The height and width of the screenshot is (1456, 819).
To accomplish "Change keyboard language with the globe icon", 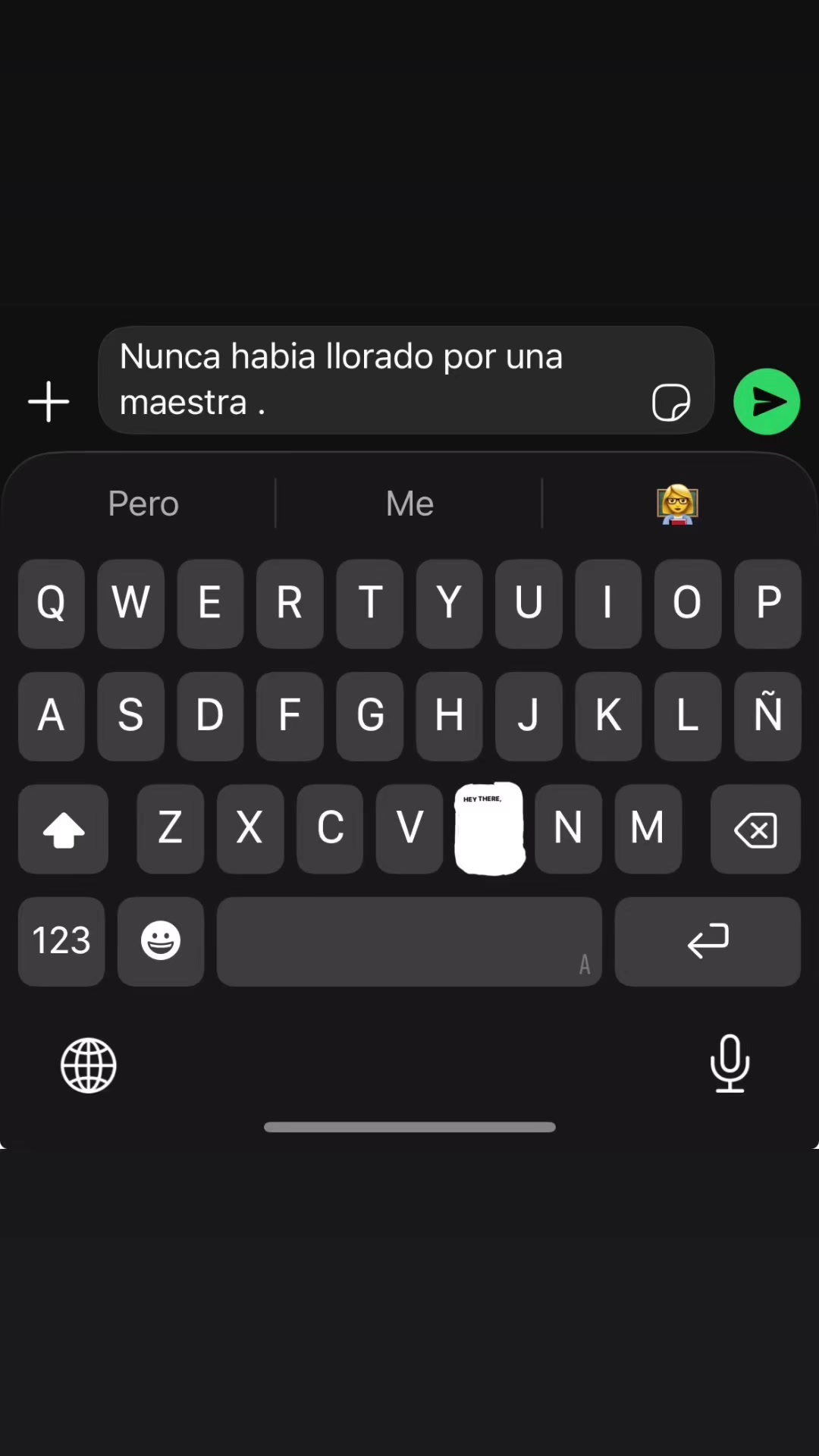I will coord(89,1065).
